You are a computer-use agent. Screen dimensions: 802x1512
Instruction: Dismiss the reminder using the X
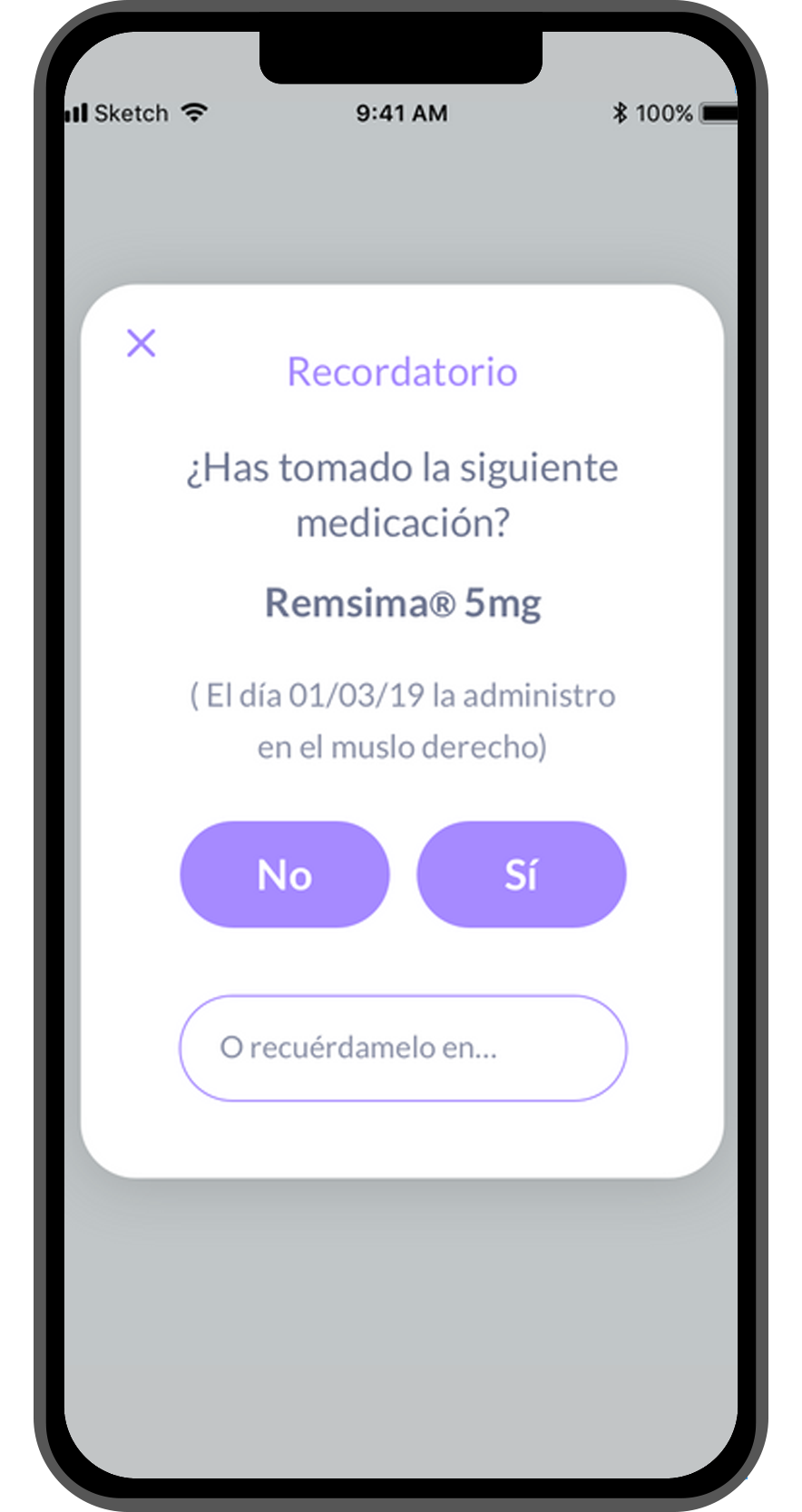[x=142, y=344]
